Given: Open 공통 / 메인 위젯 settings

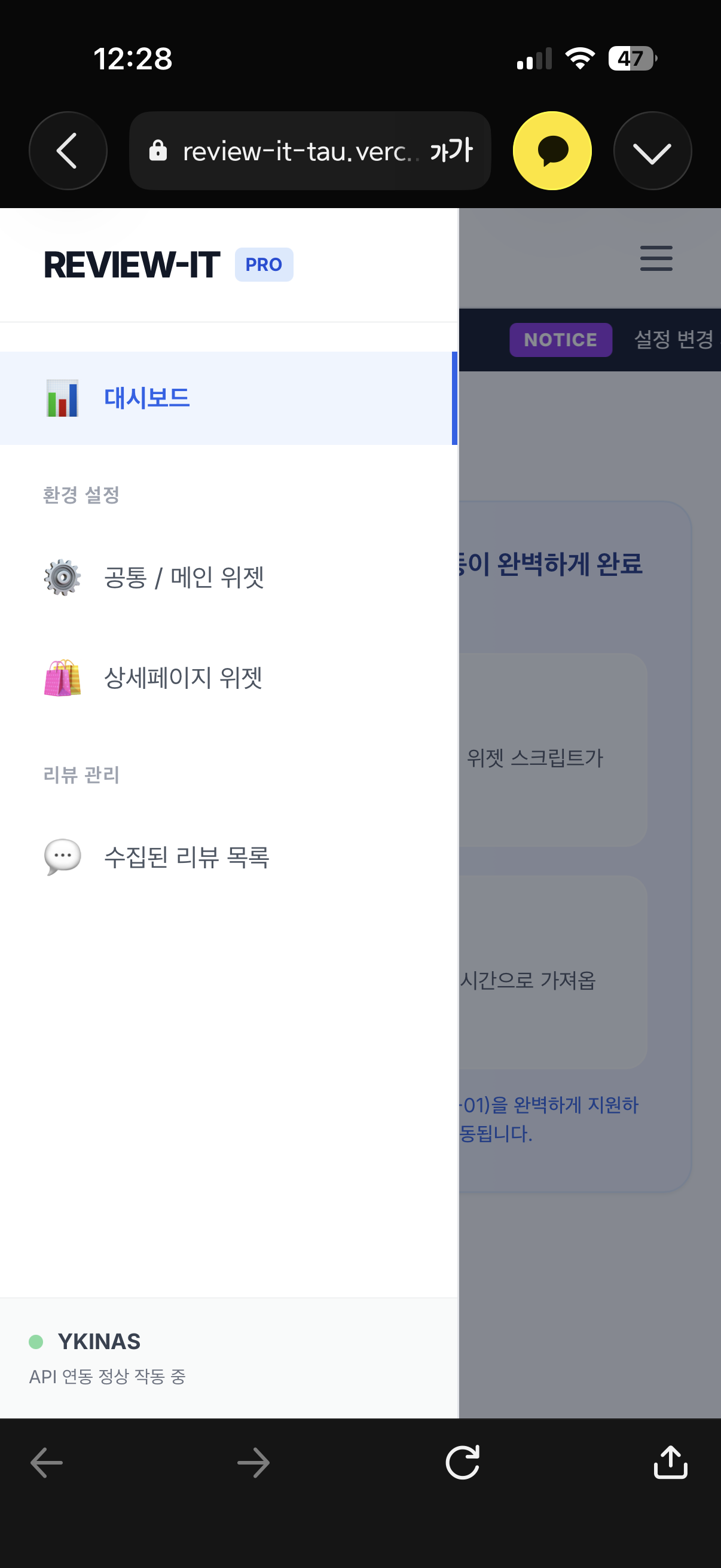Looking at the screenshot, I should (x=229, y=577).
